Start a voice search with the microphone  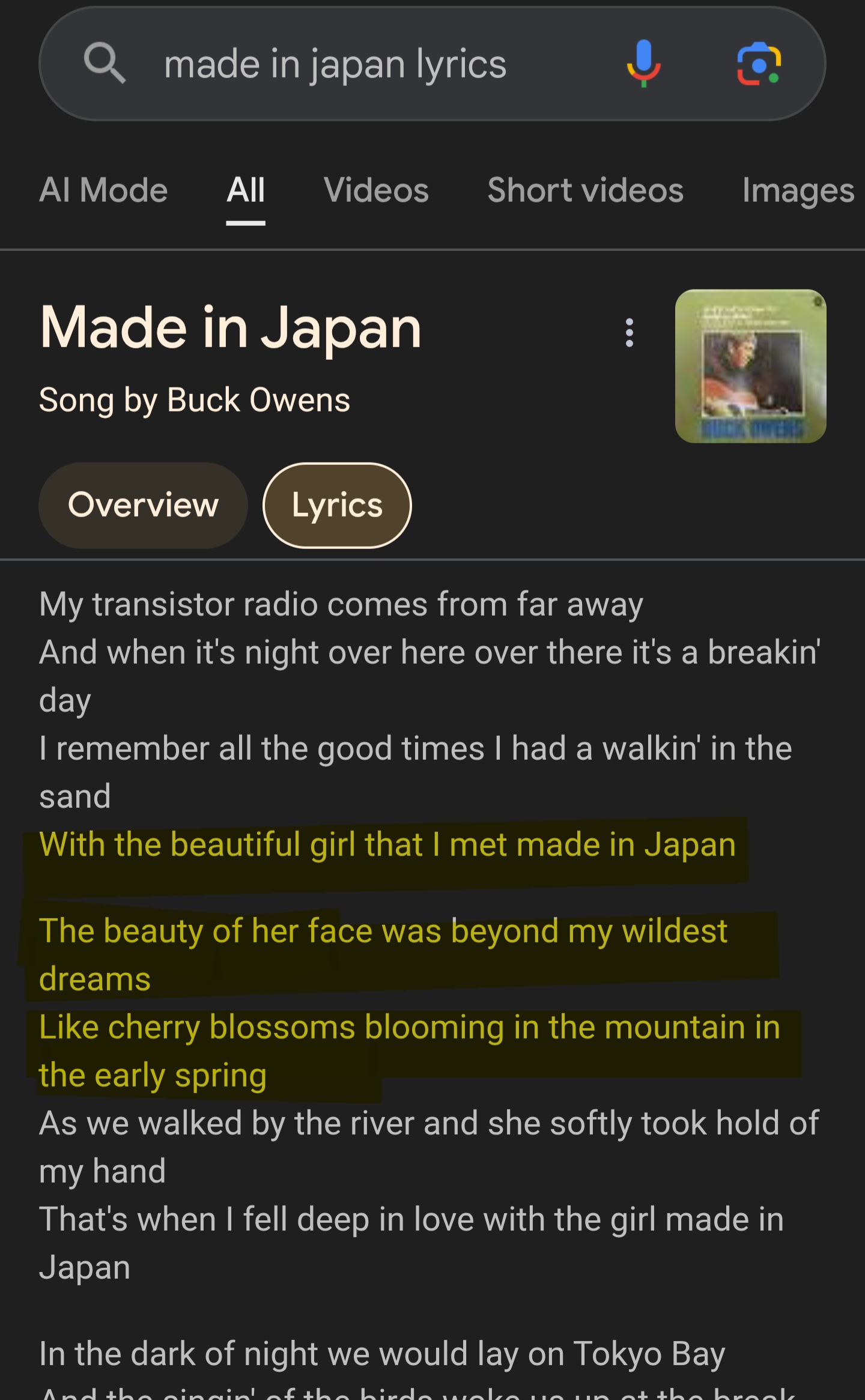click(643, 63)
